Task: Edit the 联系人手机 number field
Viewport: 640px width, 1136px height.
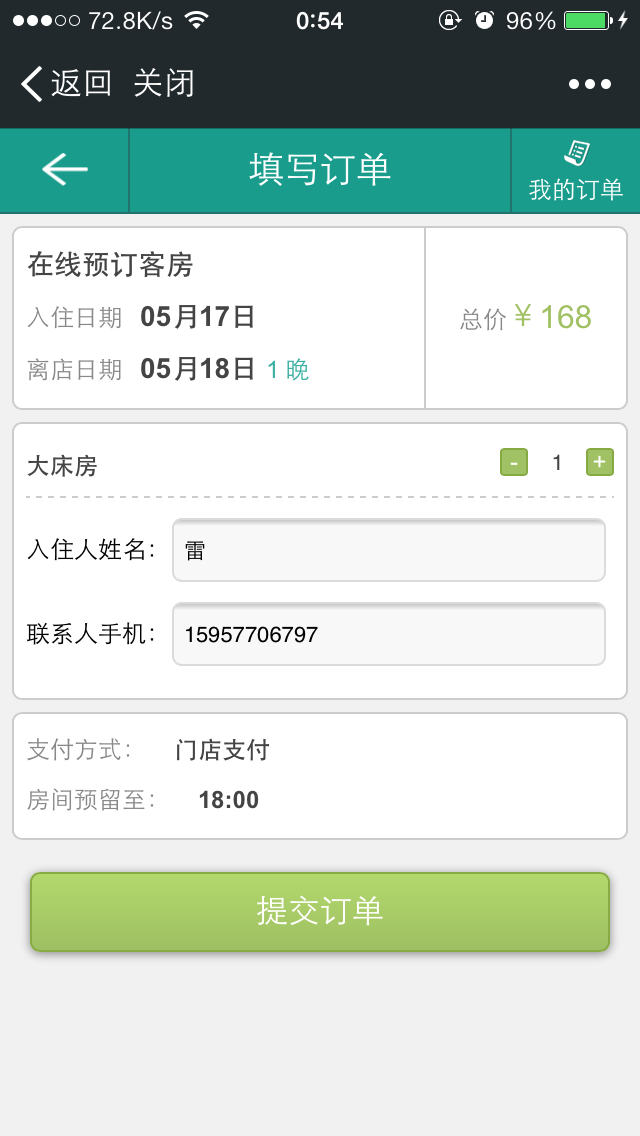Action: coord(388,634)
